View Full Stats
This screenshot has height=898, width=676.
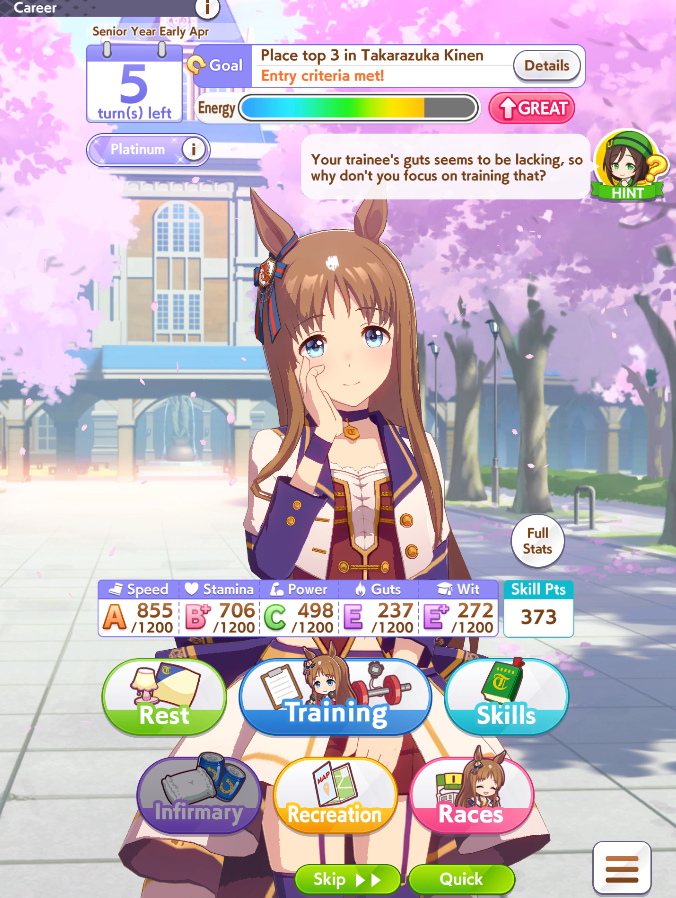click(537, 541)
